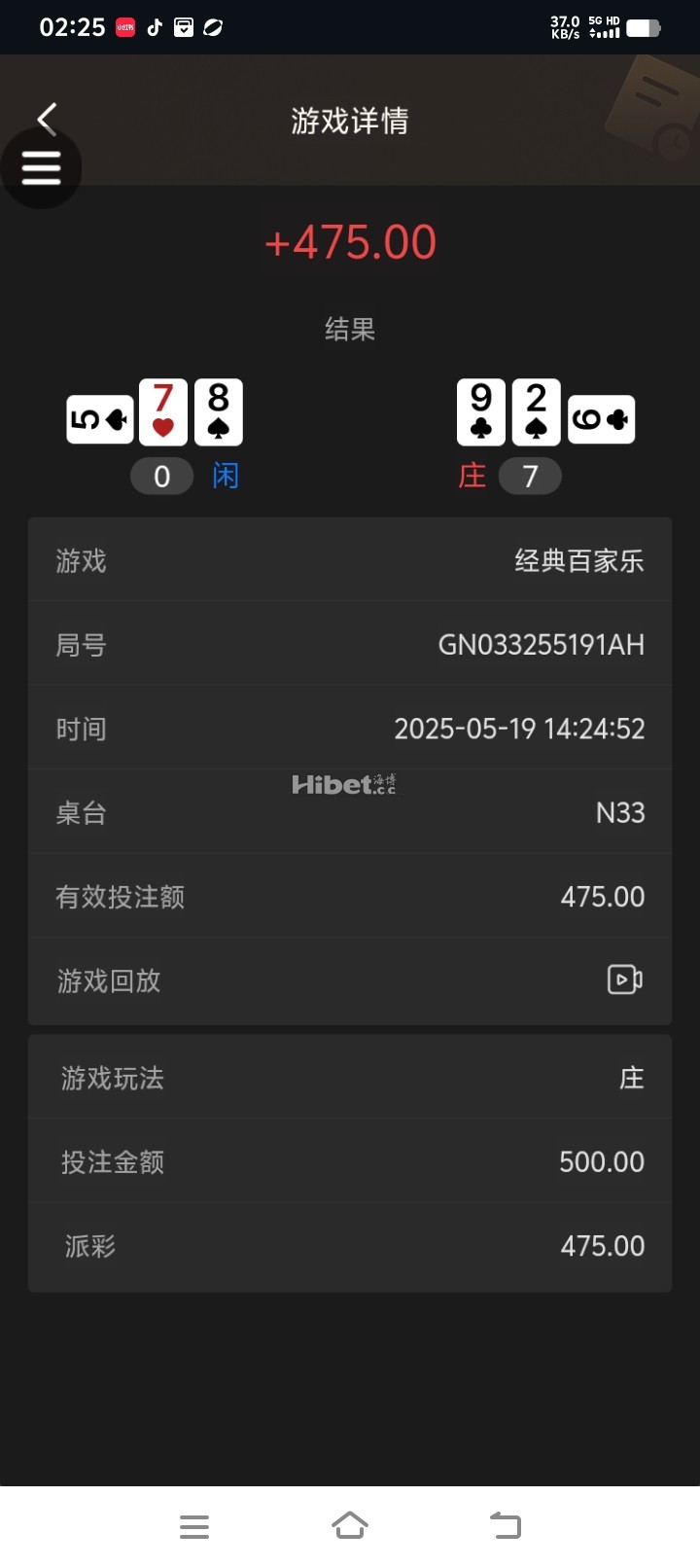Tap the TikTok notification icon in status bar
The width and height of the screenshot is (700, 1568).
(x=154, y=27)
